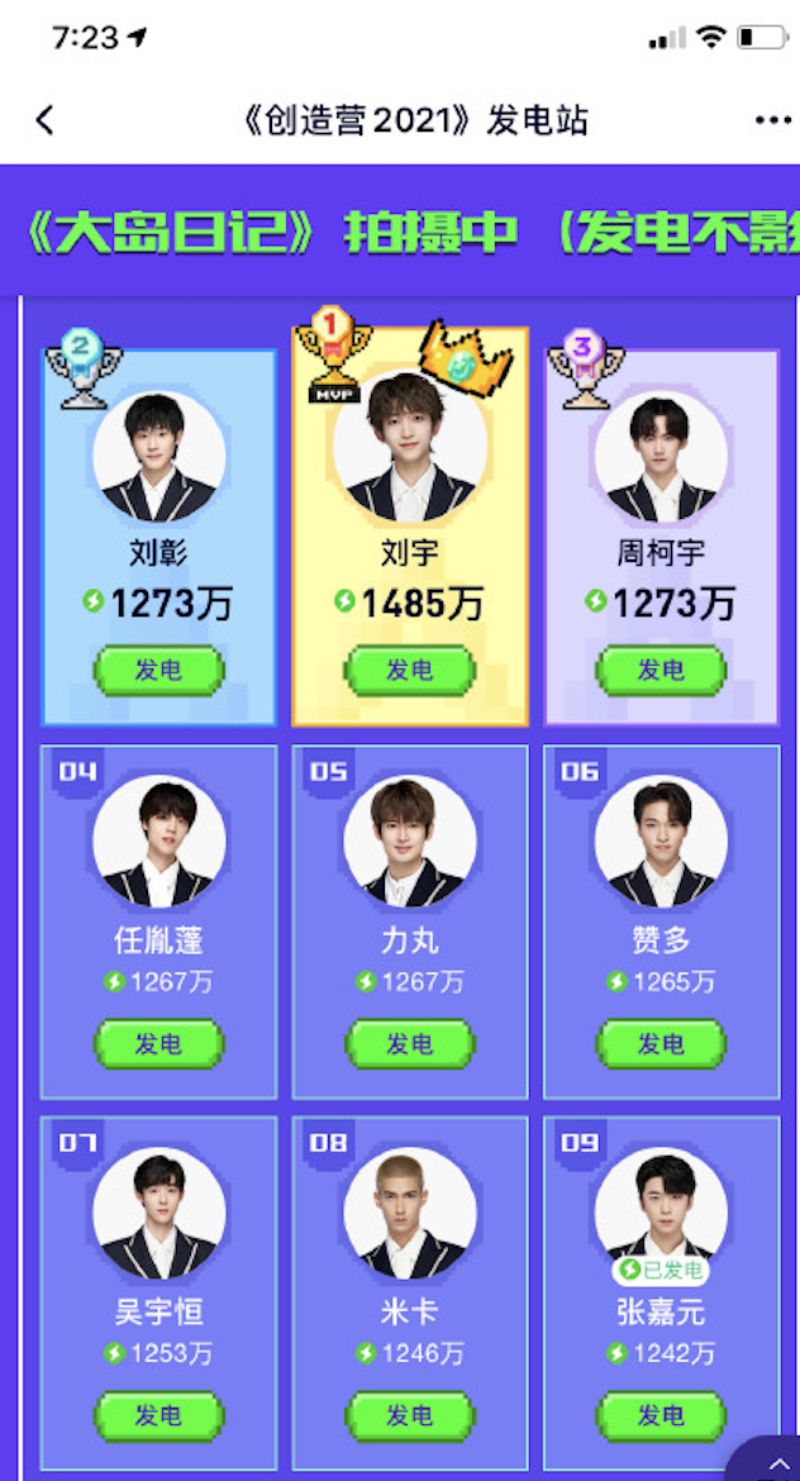Go back using the top-left arrow
This screenshot has height=1481, width=800.
[44, 120]
